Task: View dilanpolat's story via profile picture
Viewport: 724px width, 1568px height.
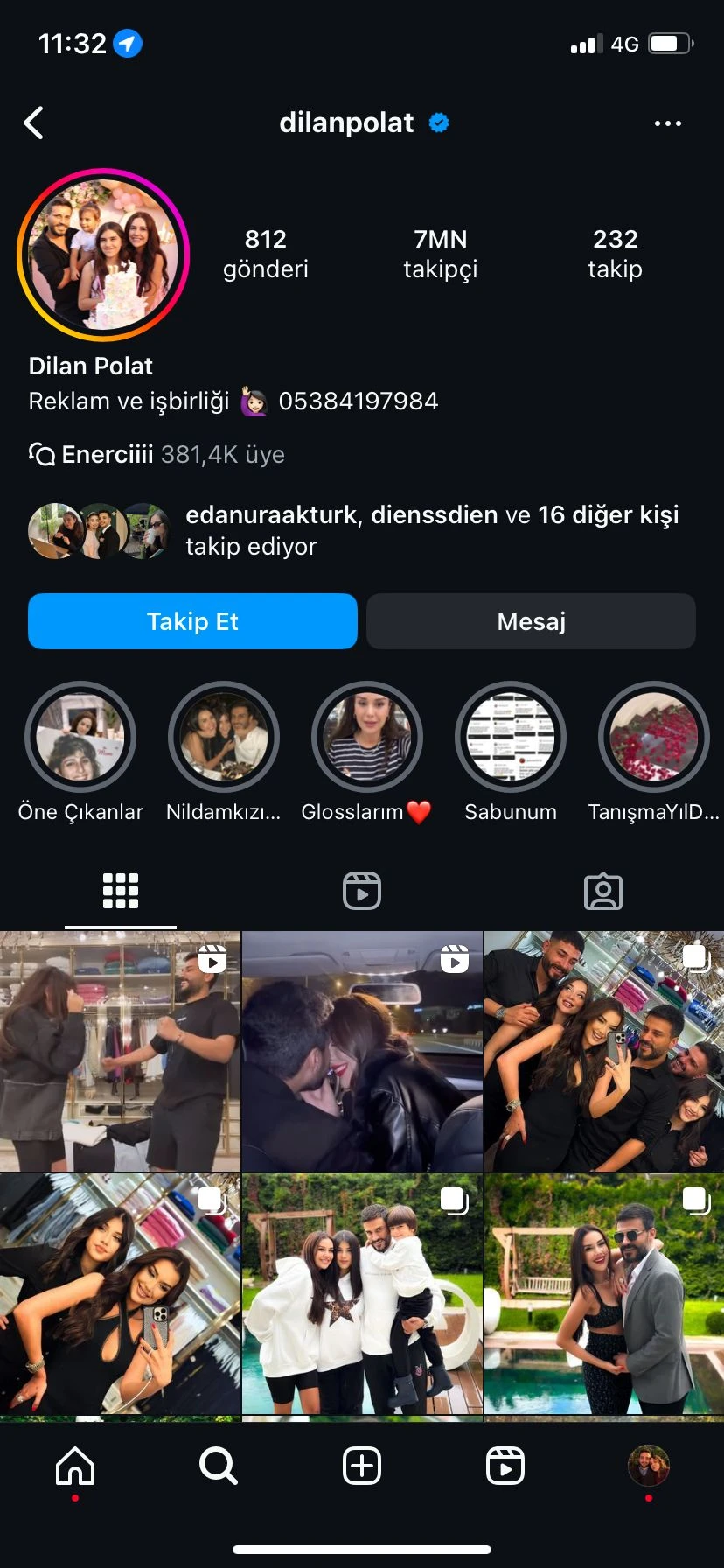Action: point(103,255)
